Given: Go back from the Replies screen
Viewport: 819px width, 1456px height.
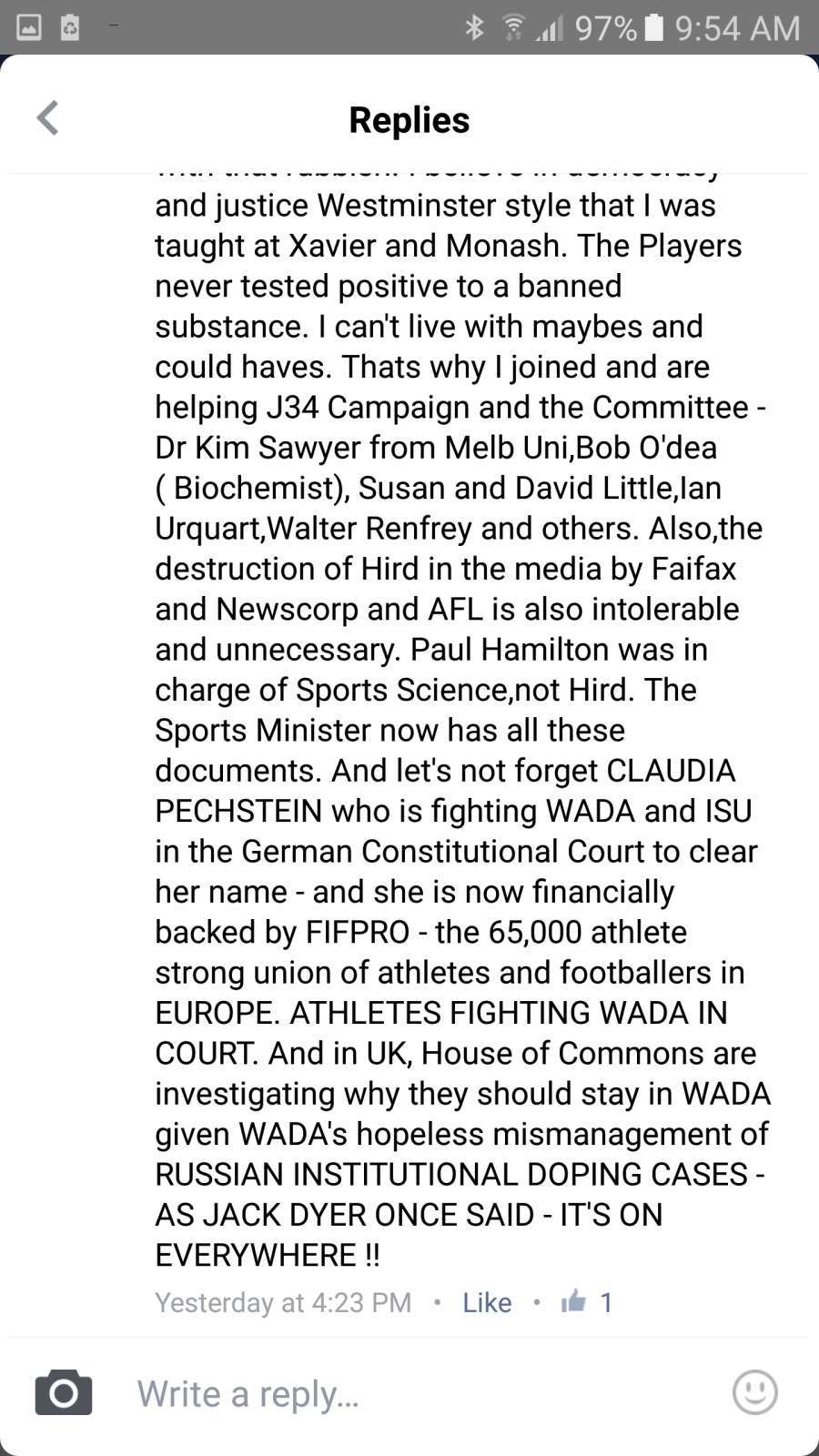Looking at the screenshot, I should (47, 118).
